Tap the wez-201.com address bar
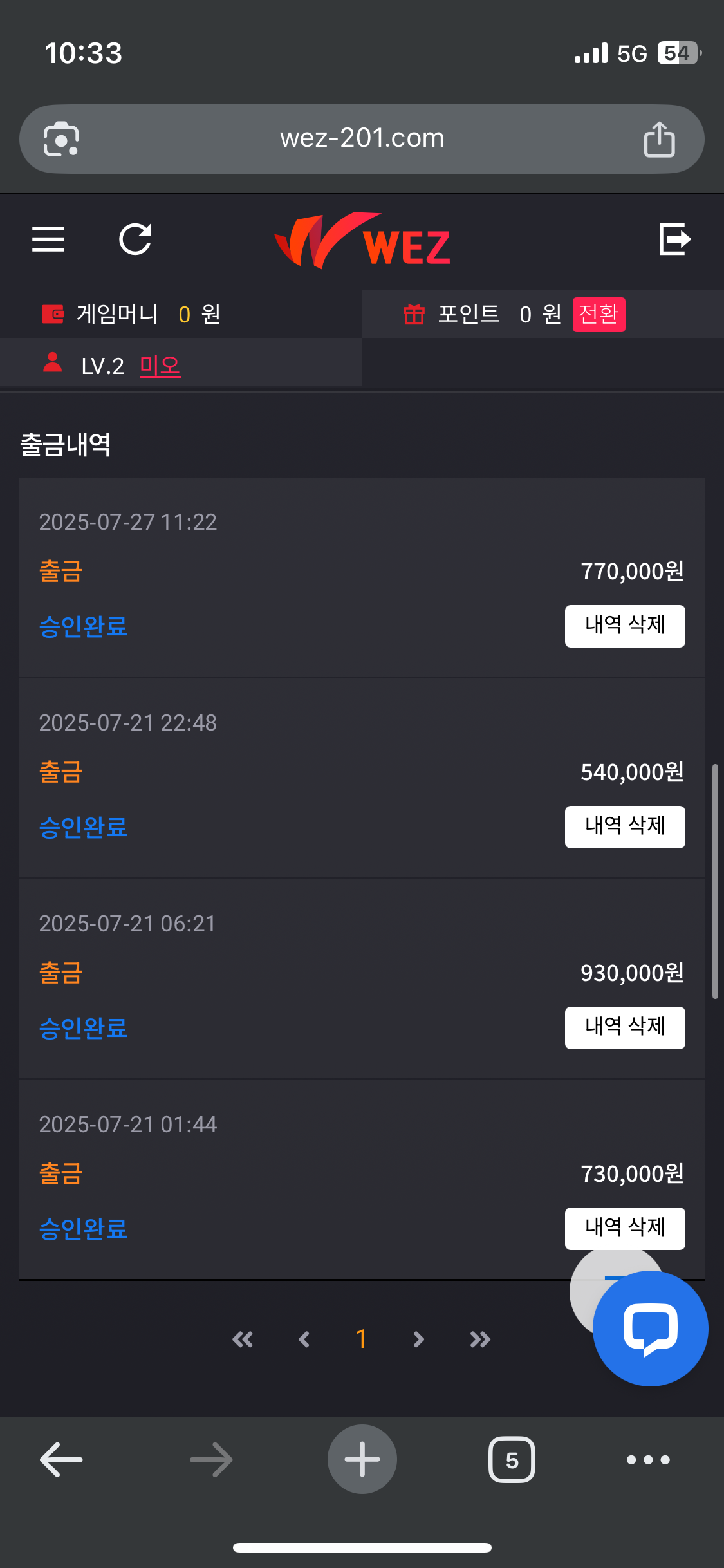The height and width of the screenshot is (1568, 724). [x=362, y=138]
